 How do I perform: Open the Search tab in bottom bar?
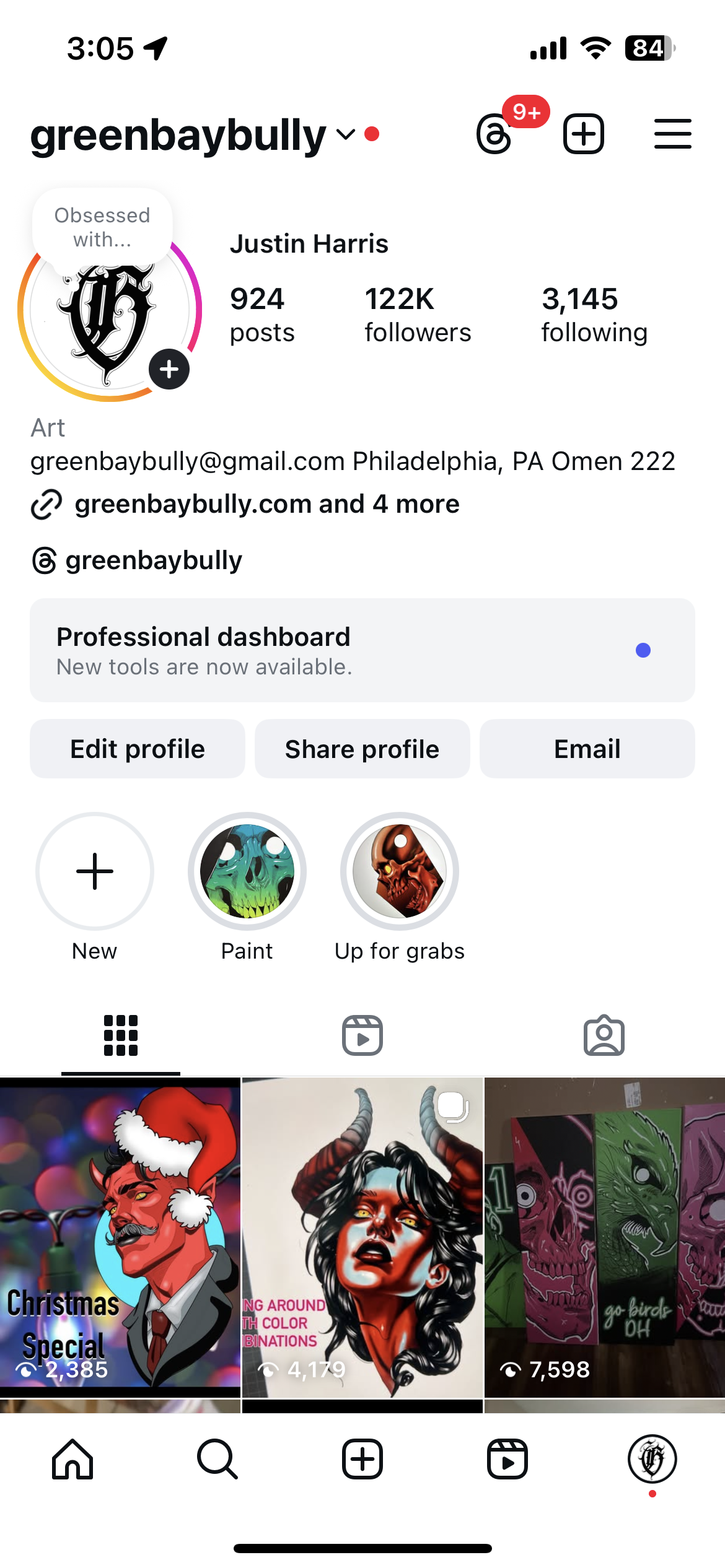(217, 1458)
